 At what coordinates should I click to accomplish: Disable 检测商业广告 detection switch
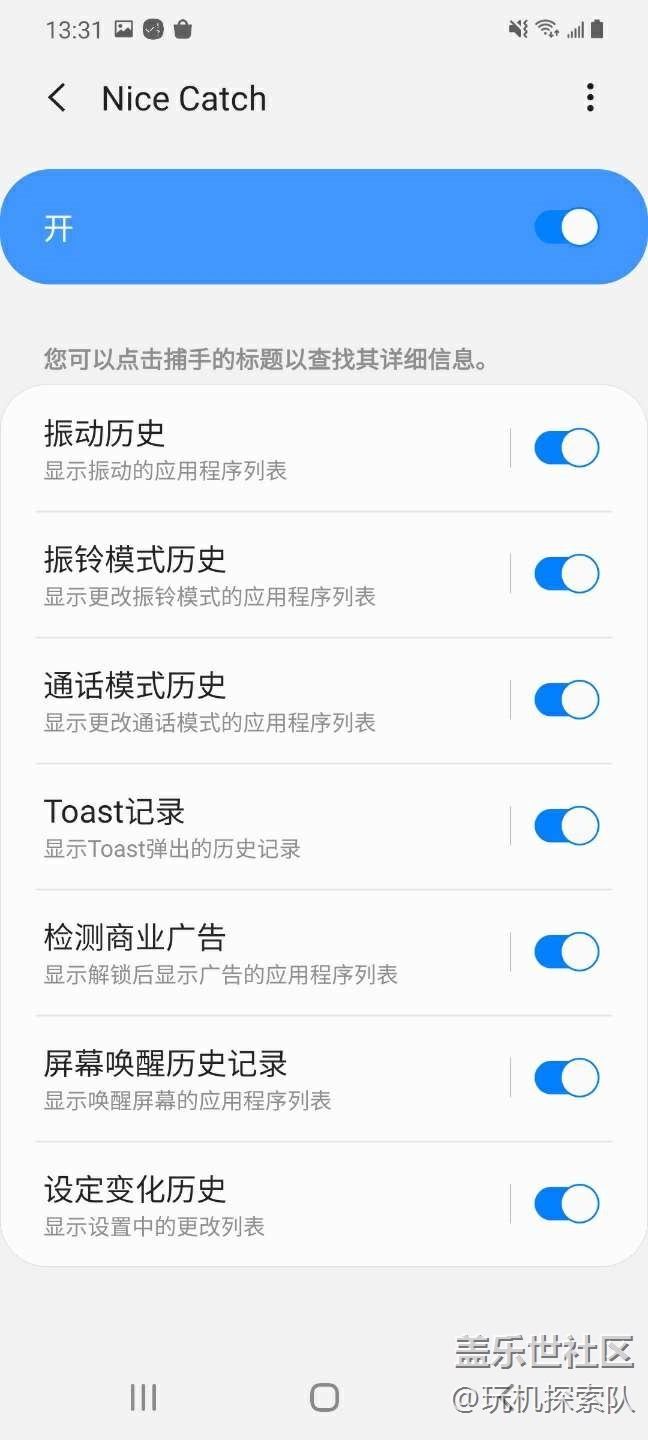566,952
